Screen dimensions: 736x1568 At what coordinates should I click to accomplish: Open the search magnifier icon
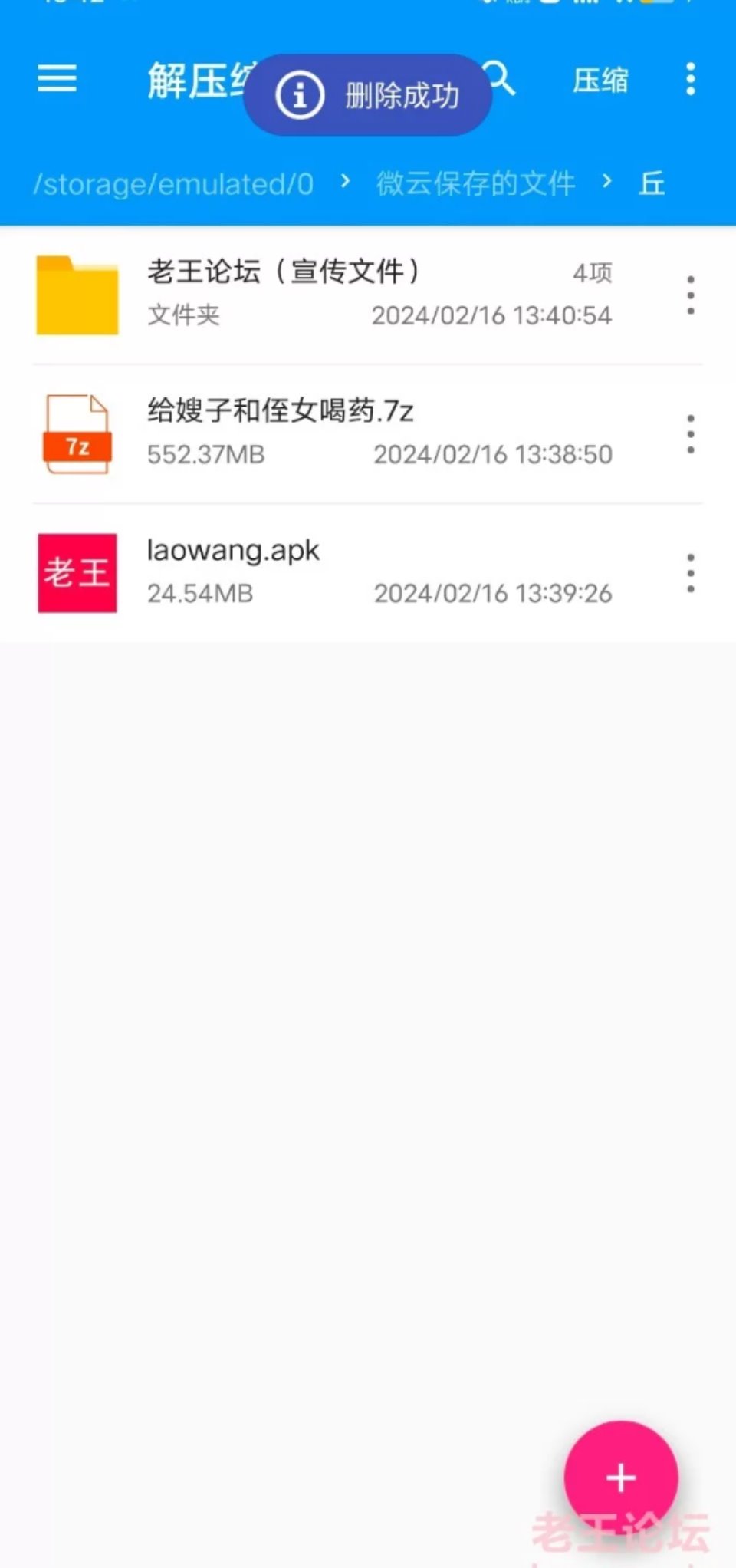500,78
